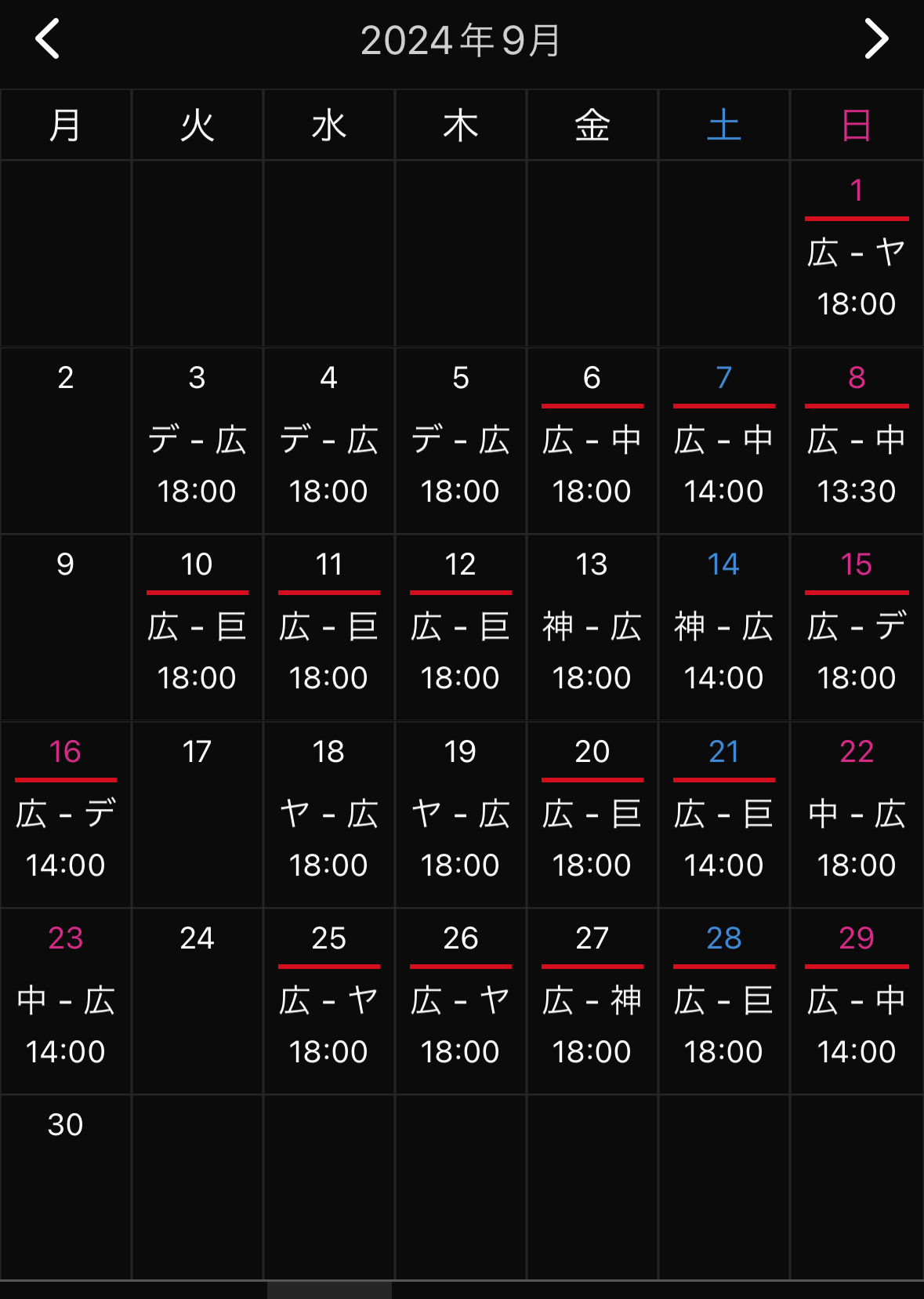This screenshot has width=924, height=1299.
Task: Open the September 28 game 広 - 巨
Action: [x=724, y=1002]
